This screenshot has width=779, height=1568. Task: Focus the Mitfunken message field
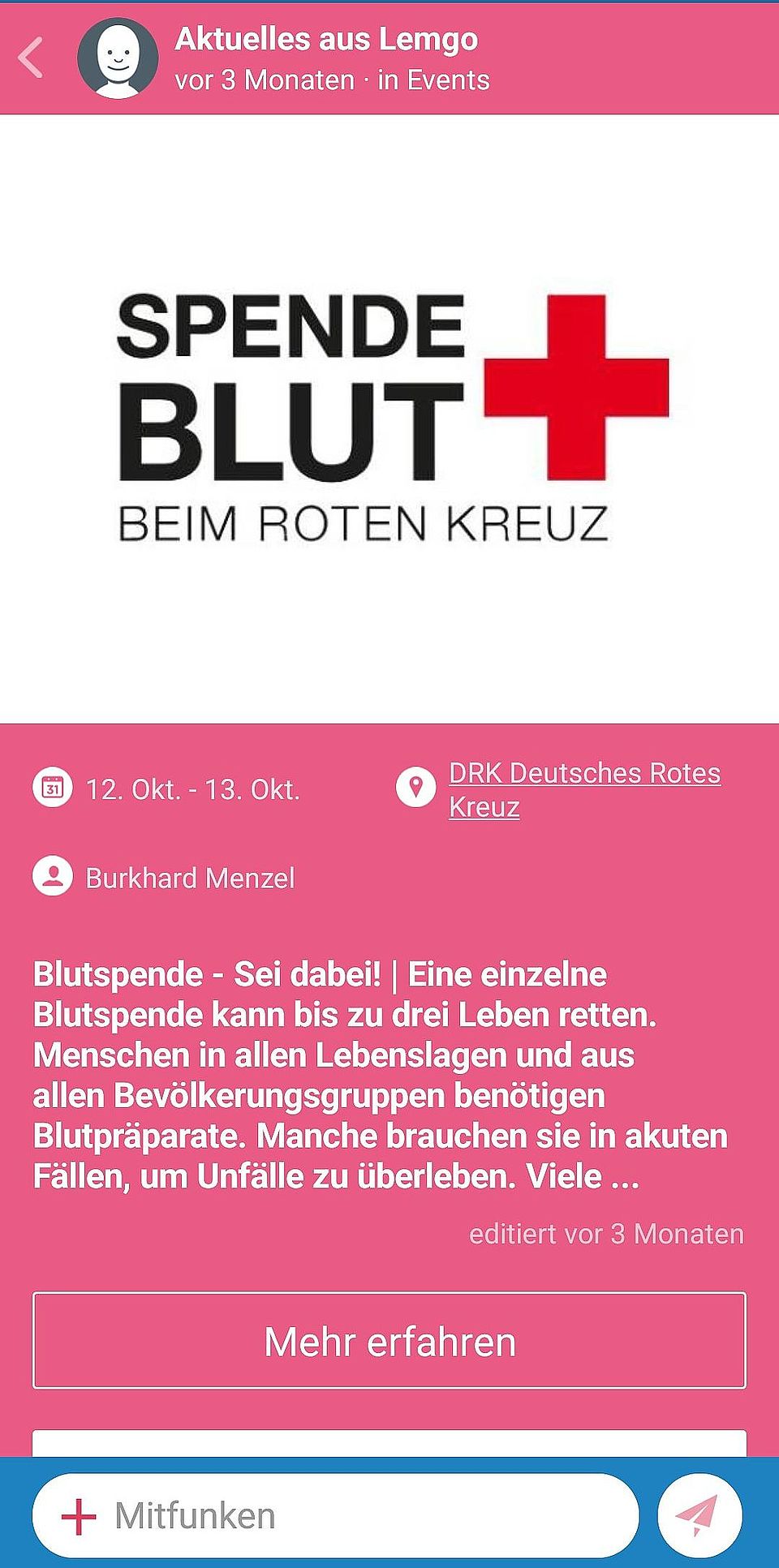point(336,1516)
